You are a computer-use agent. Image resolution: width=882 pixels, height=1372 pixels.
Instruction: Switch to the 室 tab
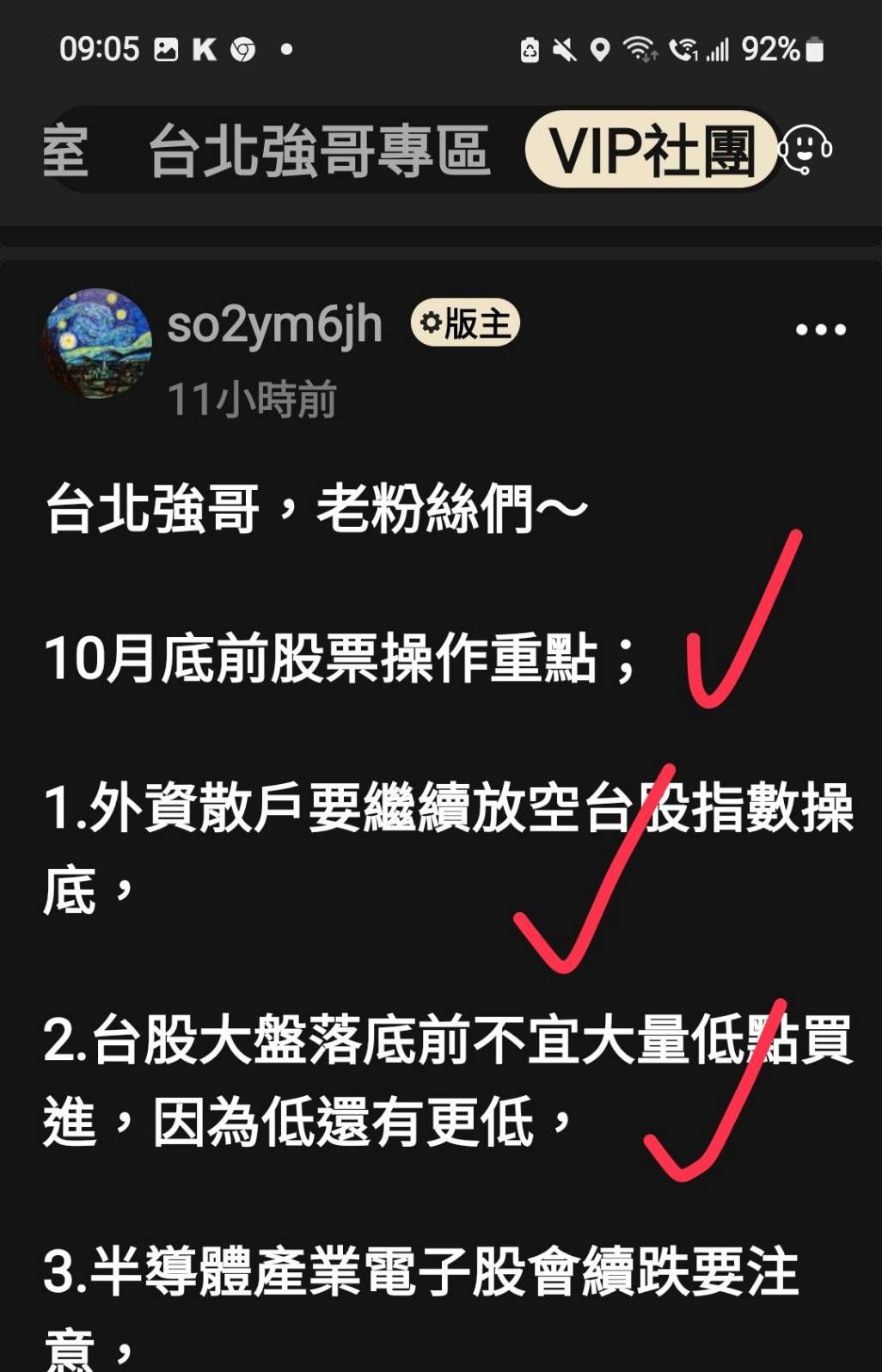pos(66,153)
